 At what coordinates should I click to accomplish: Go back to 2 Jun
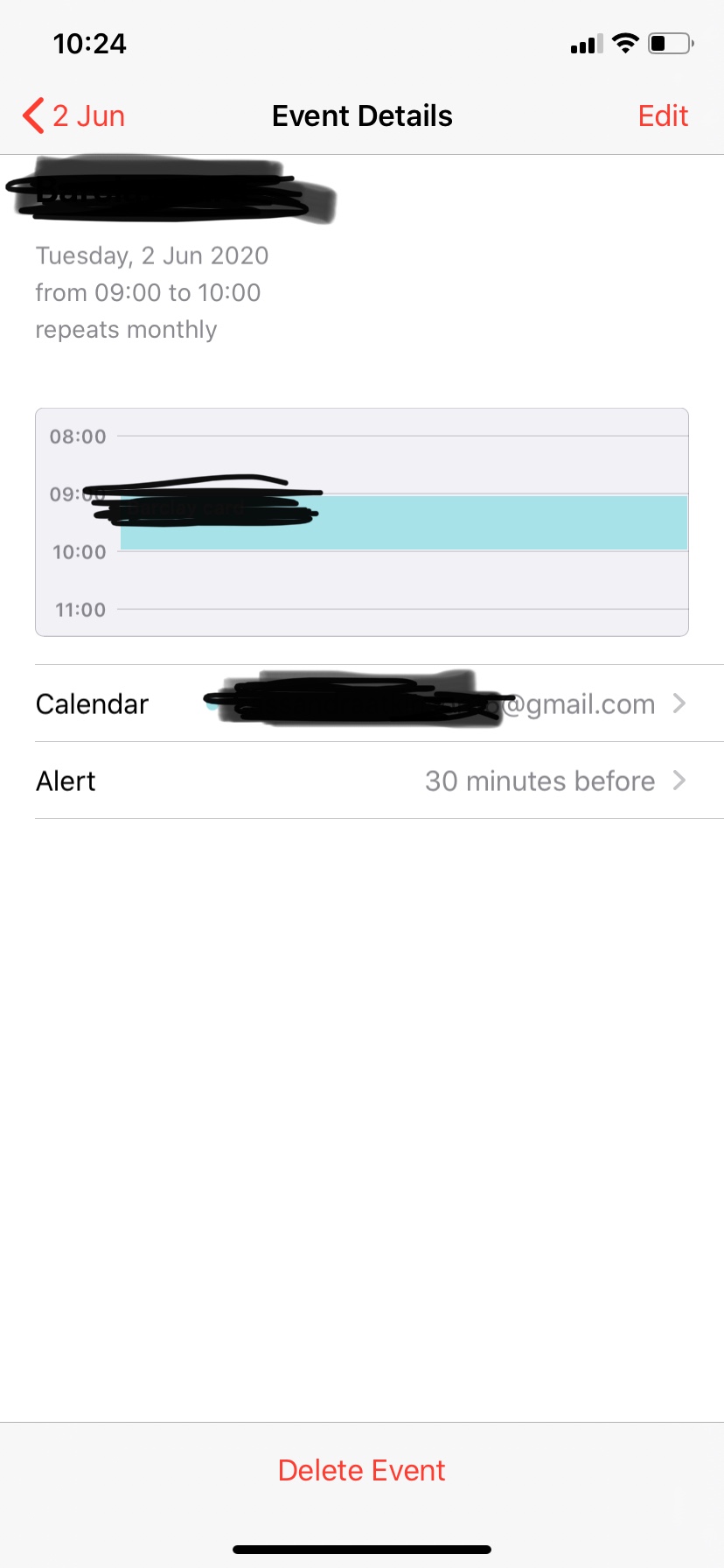pos(74,115)
